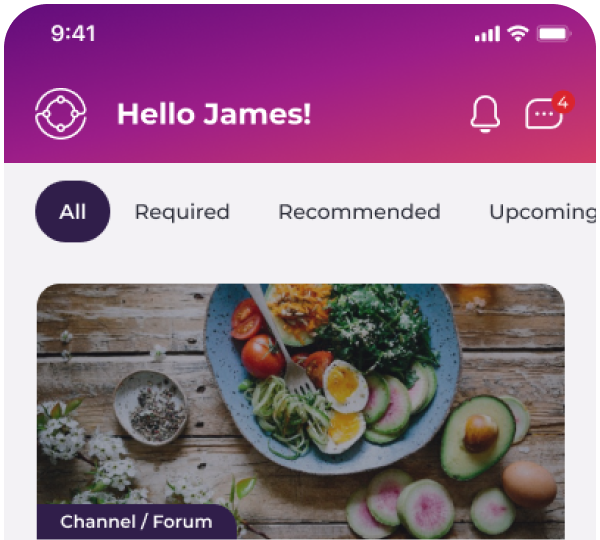Switch to the Required tab
The image size is (600, 540).
coord(182,212)
